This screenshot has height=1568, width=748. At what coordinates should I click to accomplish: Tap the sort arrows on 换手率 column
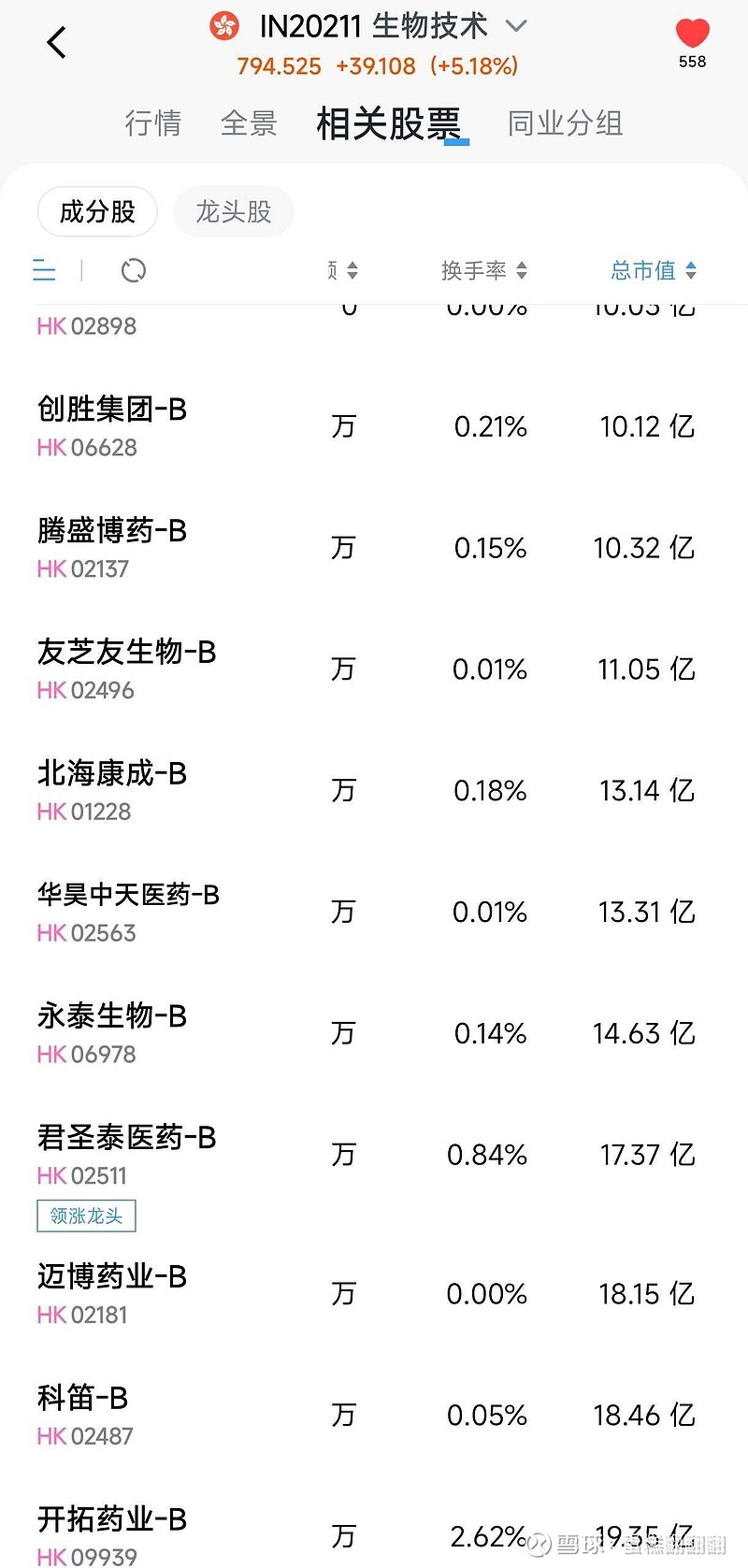[x=520, y=270]
